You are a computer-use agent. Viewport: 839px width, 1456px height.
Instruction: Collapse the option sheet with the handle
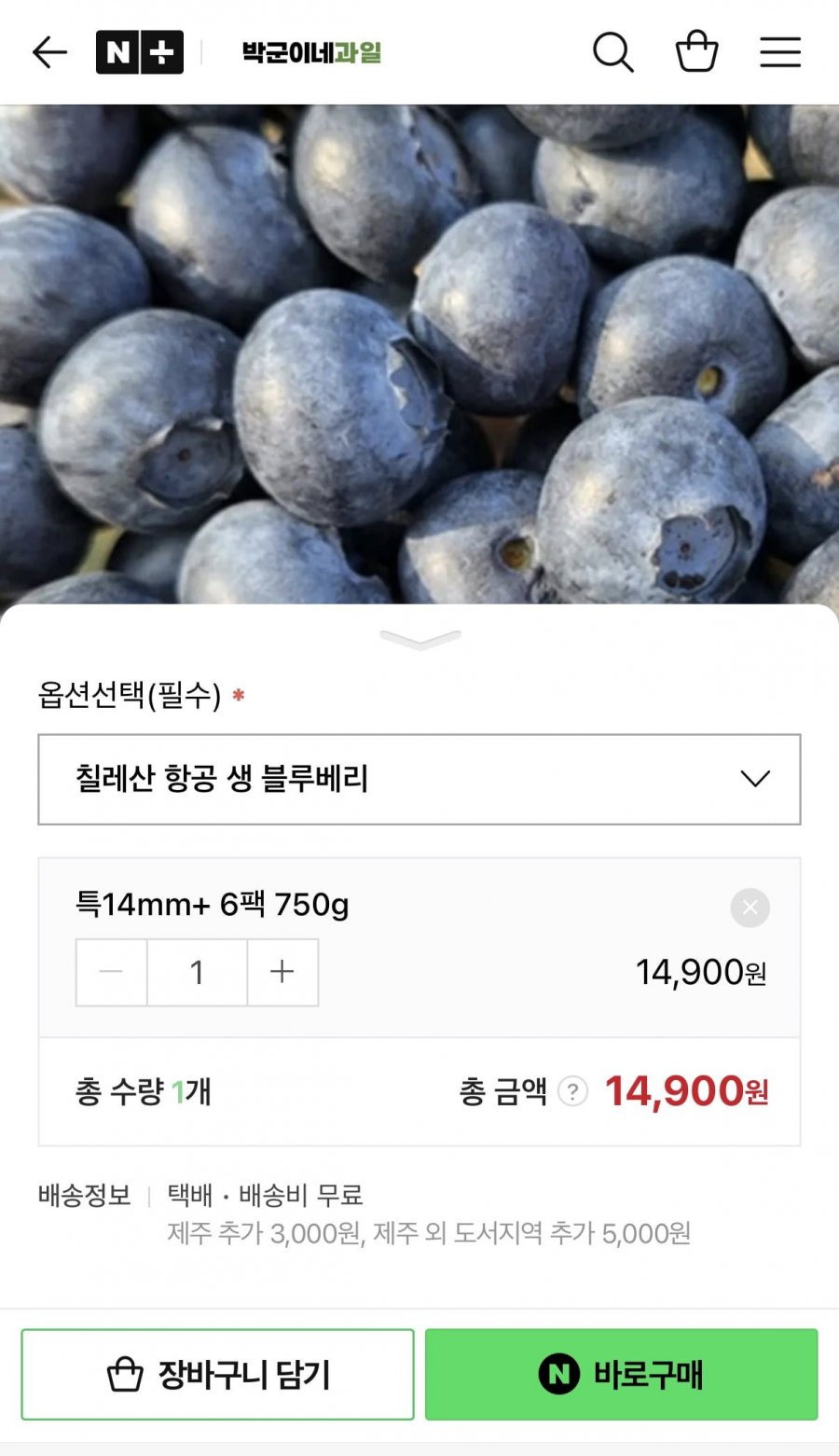coord(420,640)
